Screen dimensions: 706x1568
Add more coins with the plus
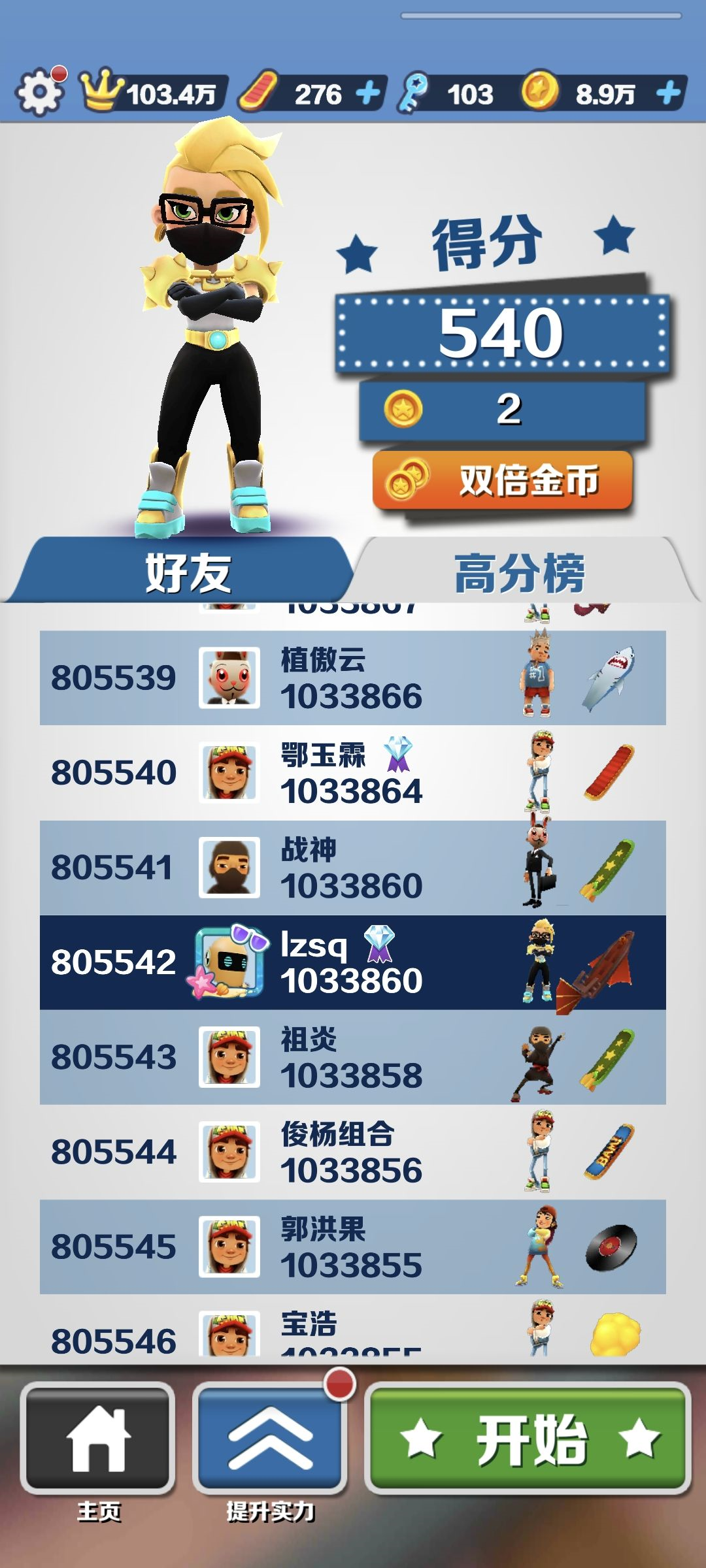point(668,93)
